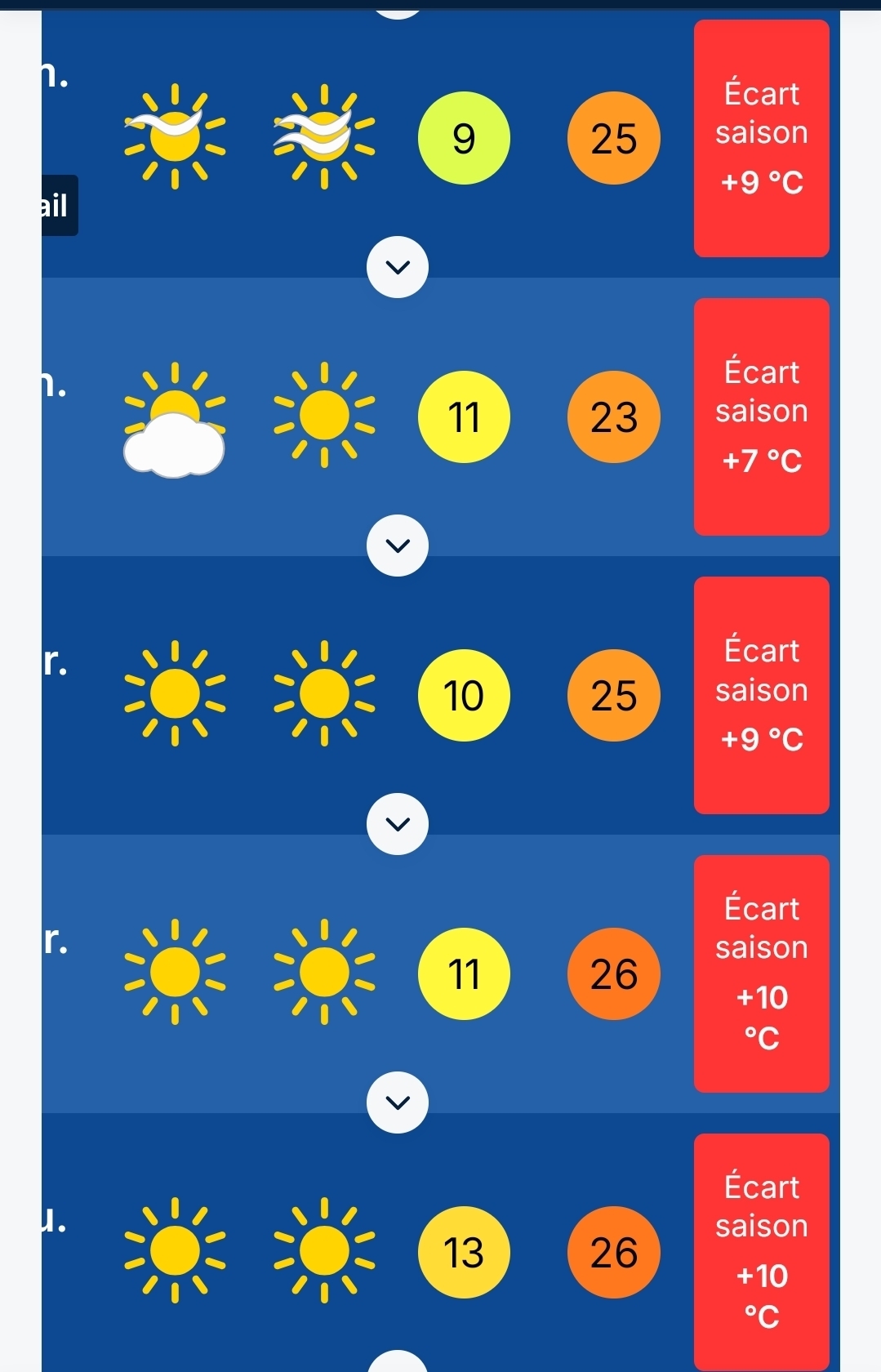
Task: Open the partially visible Détail button
Action: (59, 206)
